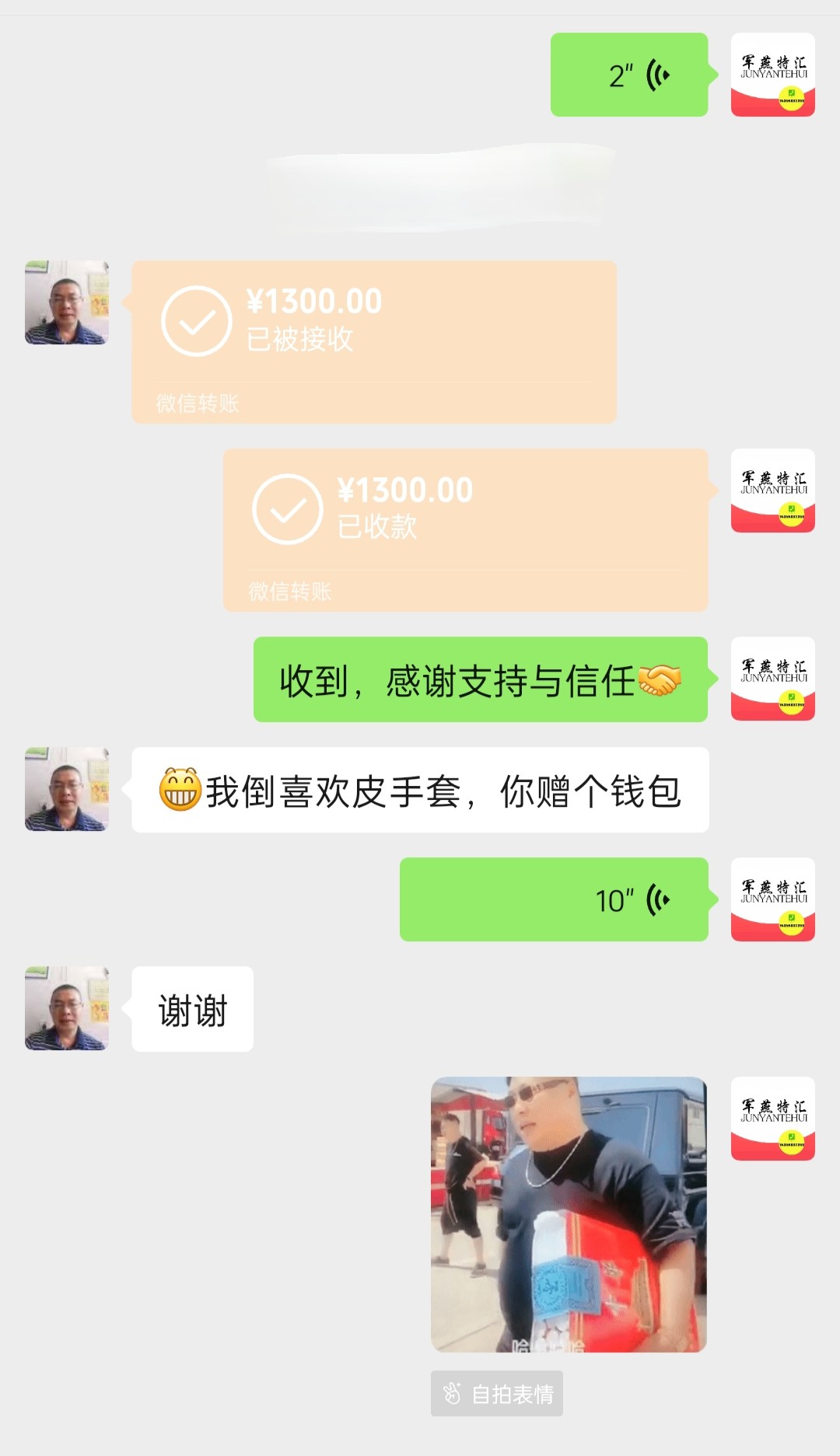Tap the 自拍表情 button
Viewport: 840px width, 1456px height.
pyautogui.click(x=497, y=1393)
